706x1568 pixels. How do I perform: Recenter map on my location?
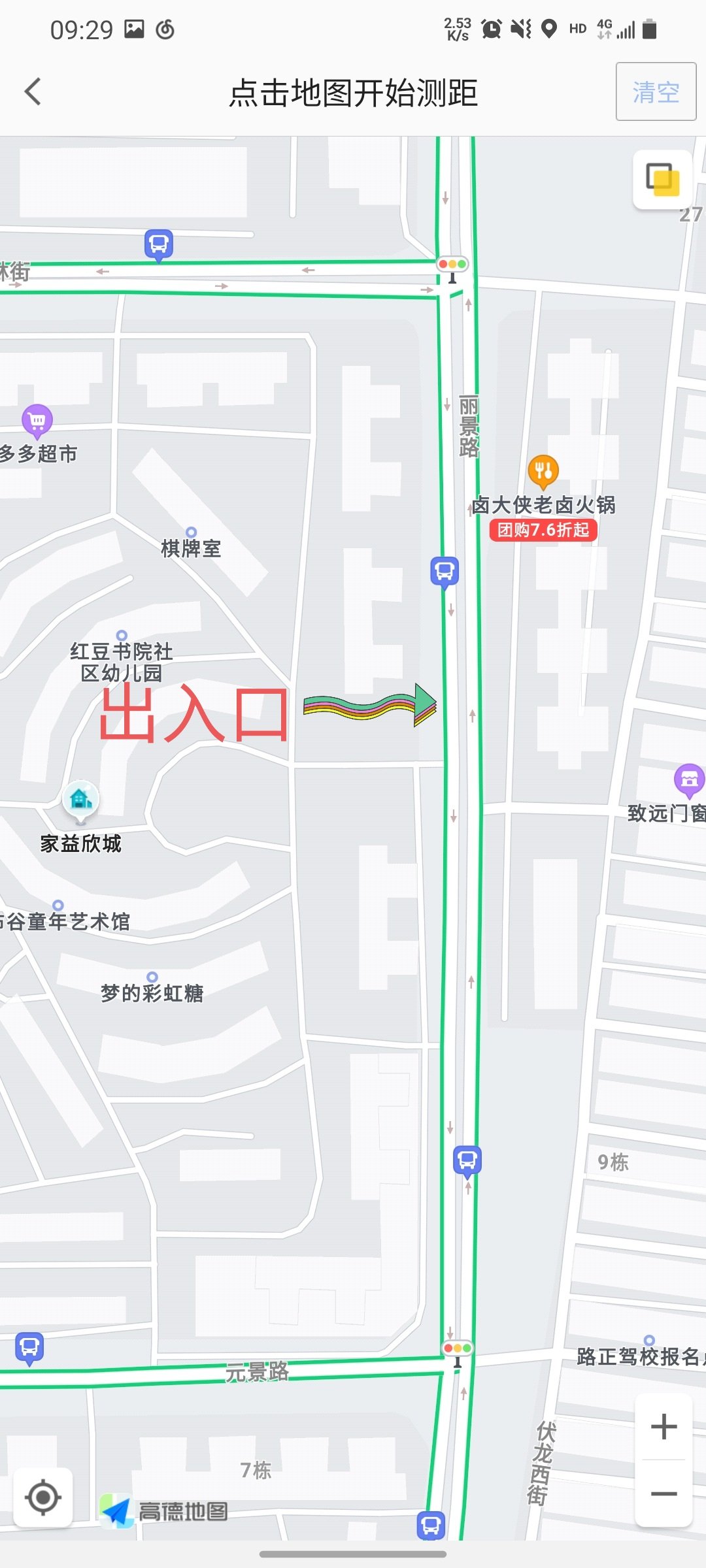(x=43, y=1497)
